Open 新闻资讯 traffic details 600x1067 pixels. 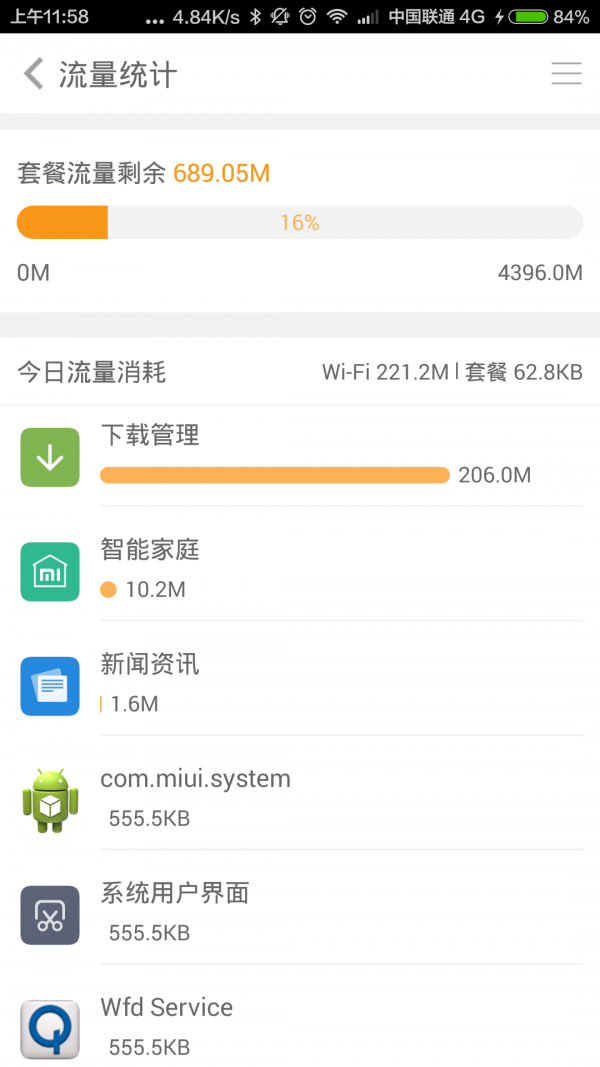point(300,685)
